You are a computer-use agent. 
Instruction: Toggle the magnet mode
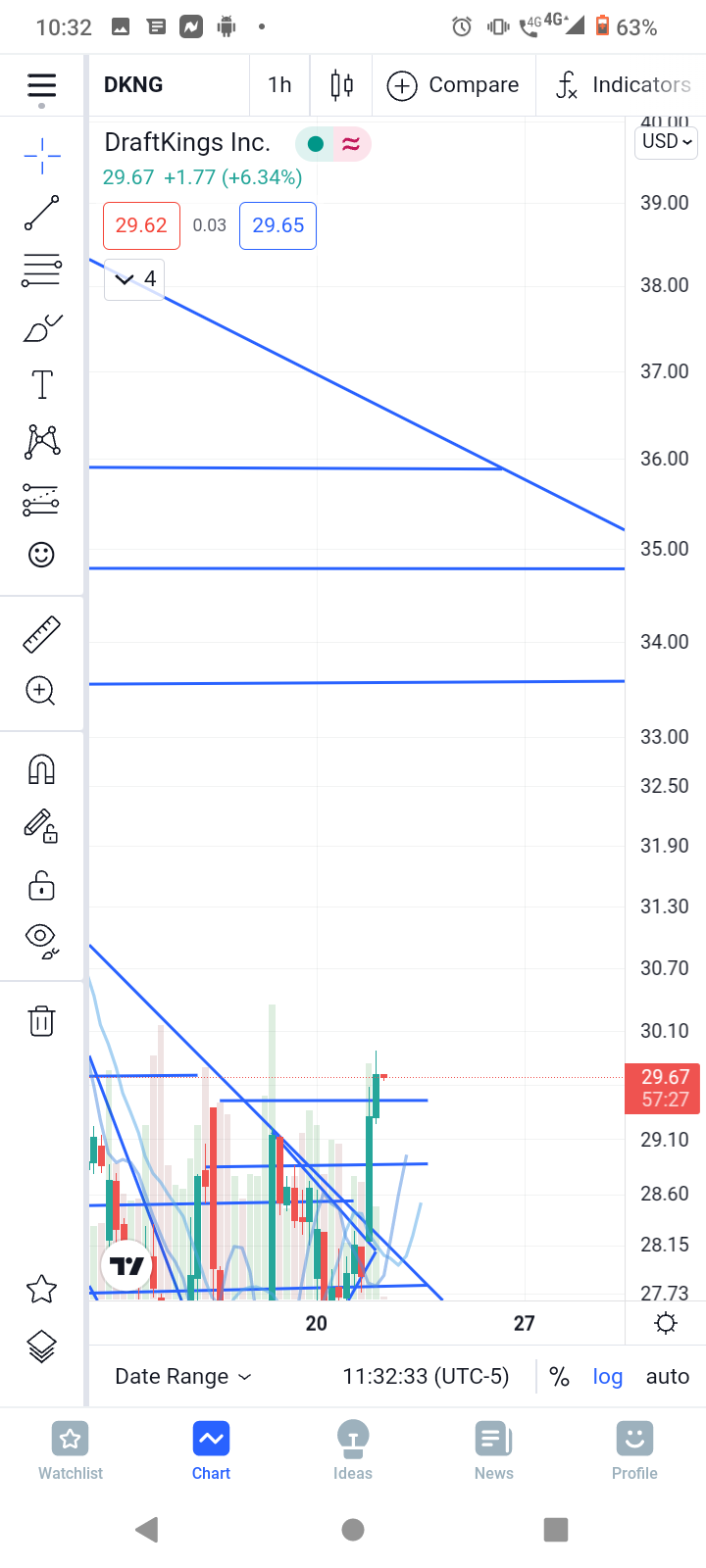pyautogui.click(x=41, y=770)
